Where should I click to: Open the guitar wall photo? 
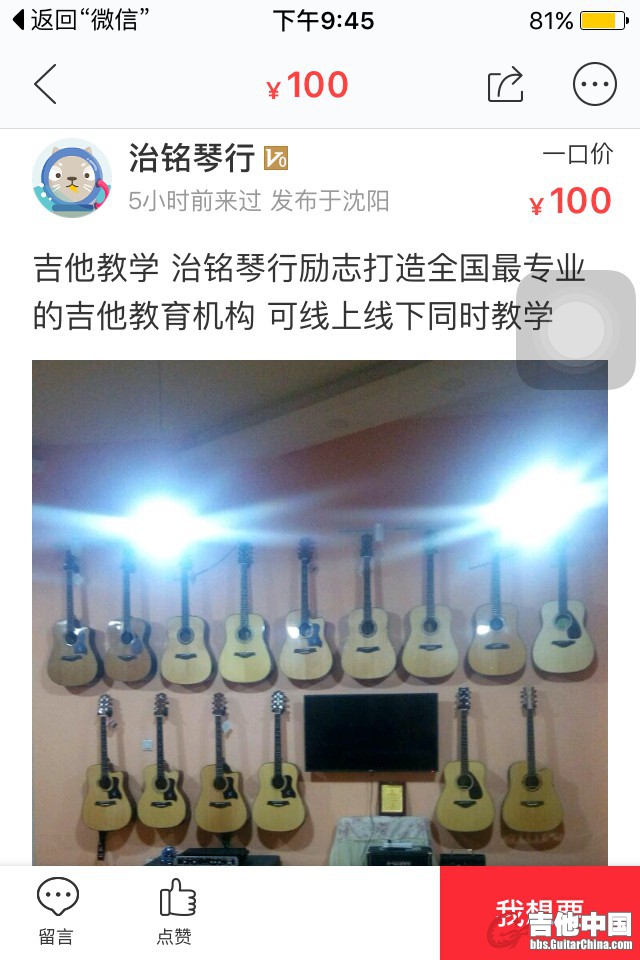(x=320, y=610)
